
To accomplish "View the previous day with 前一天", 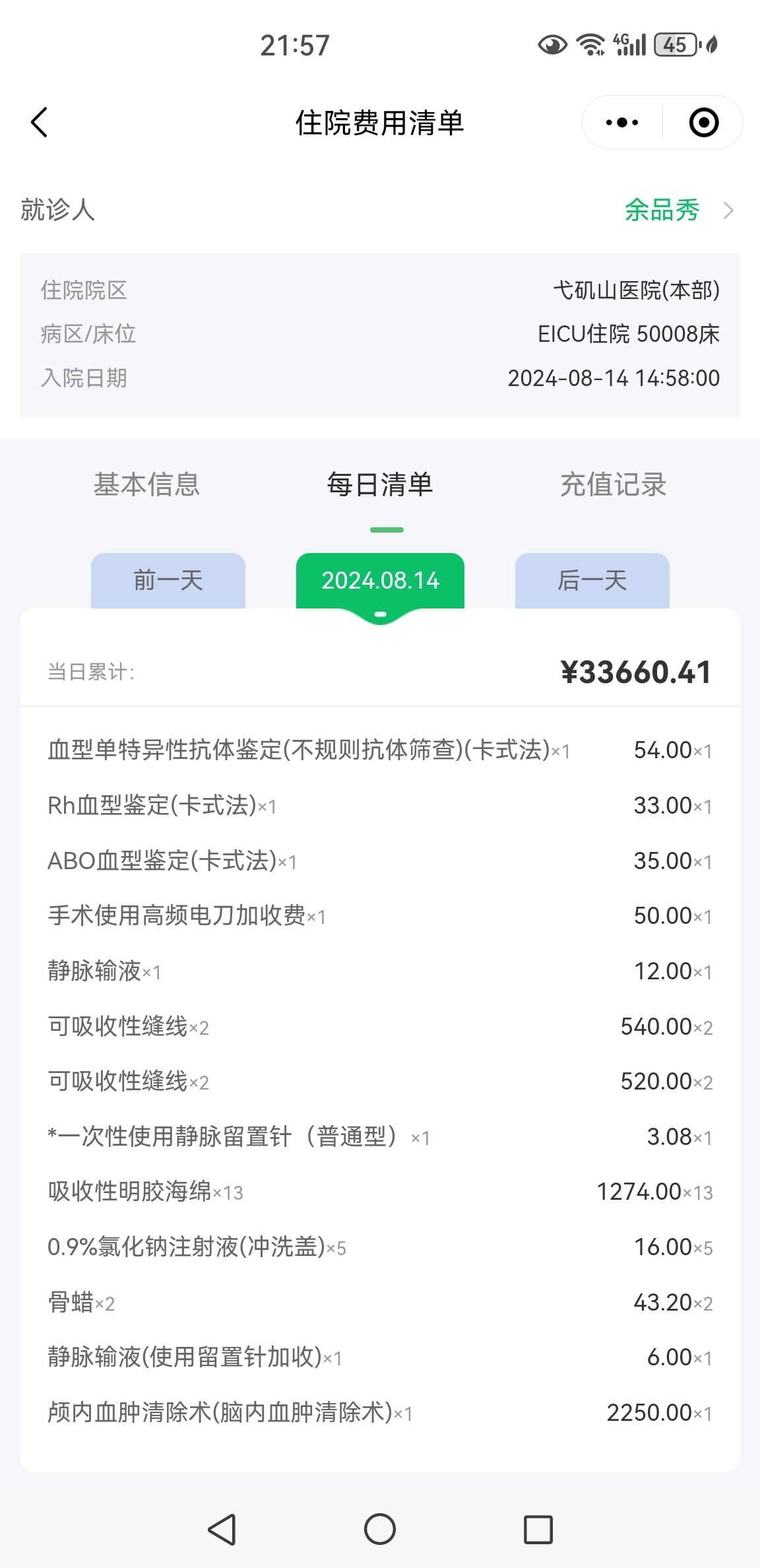I will coord(168,581).
